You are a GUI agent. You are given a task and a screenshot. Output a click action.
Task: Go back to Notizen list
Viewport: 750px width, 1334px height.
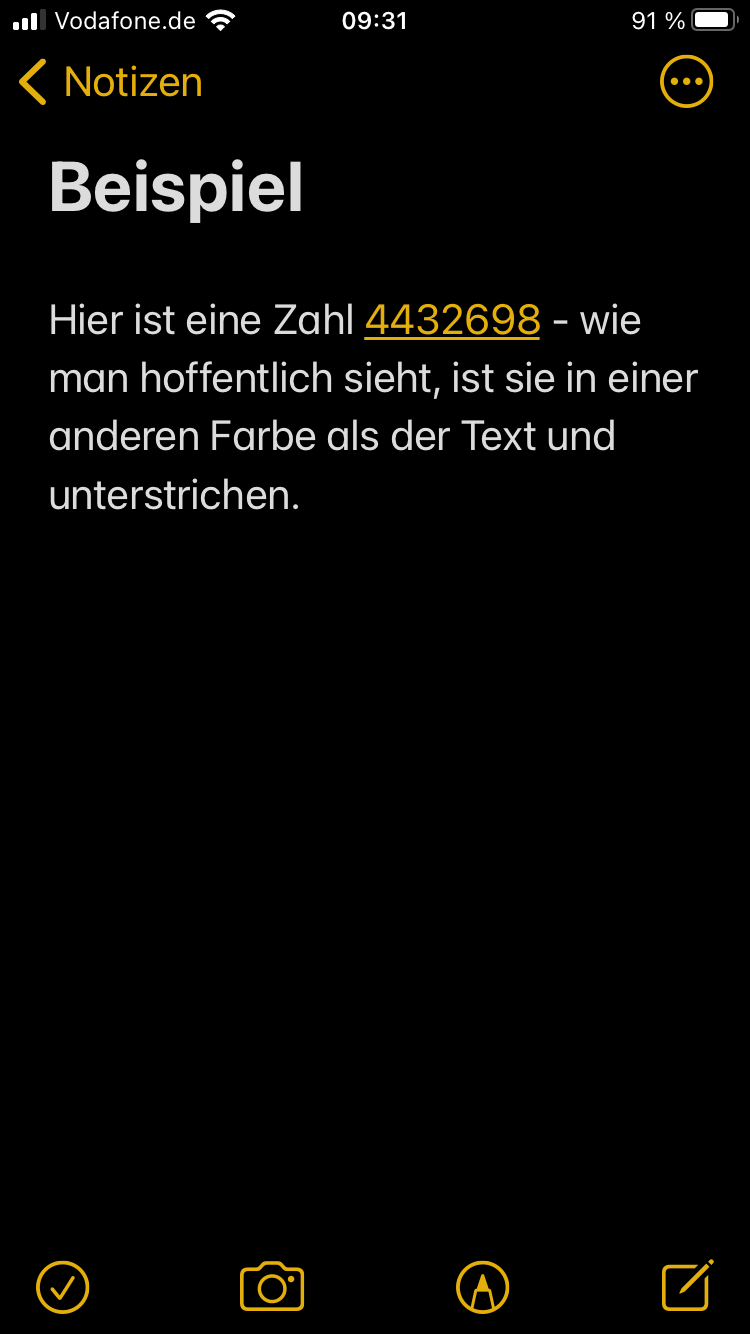click(110, 82)
